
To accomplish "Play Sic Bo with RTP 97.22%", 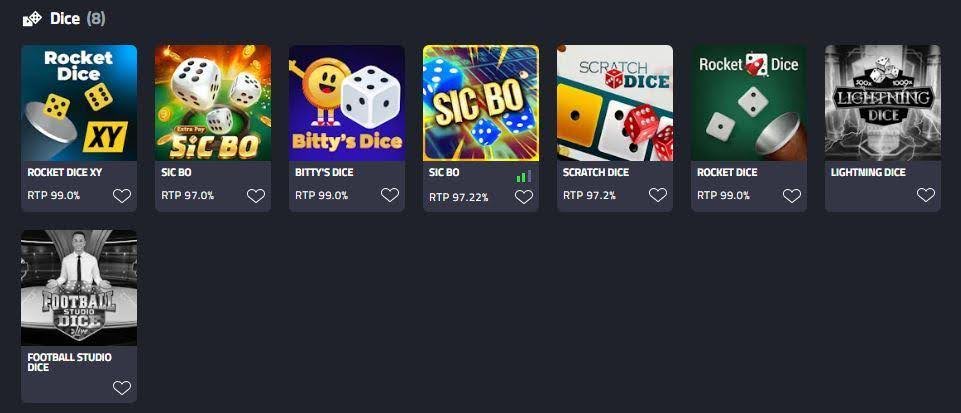I will tap(481, 103).
